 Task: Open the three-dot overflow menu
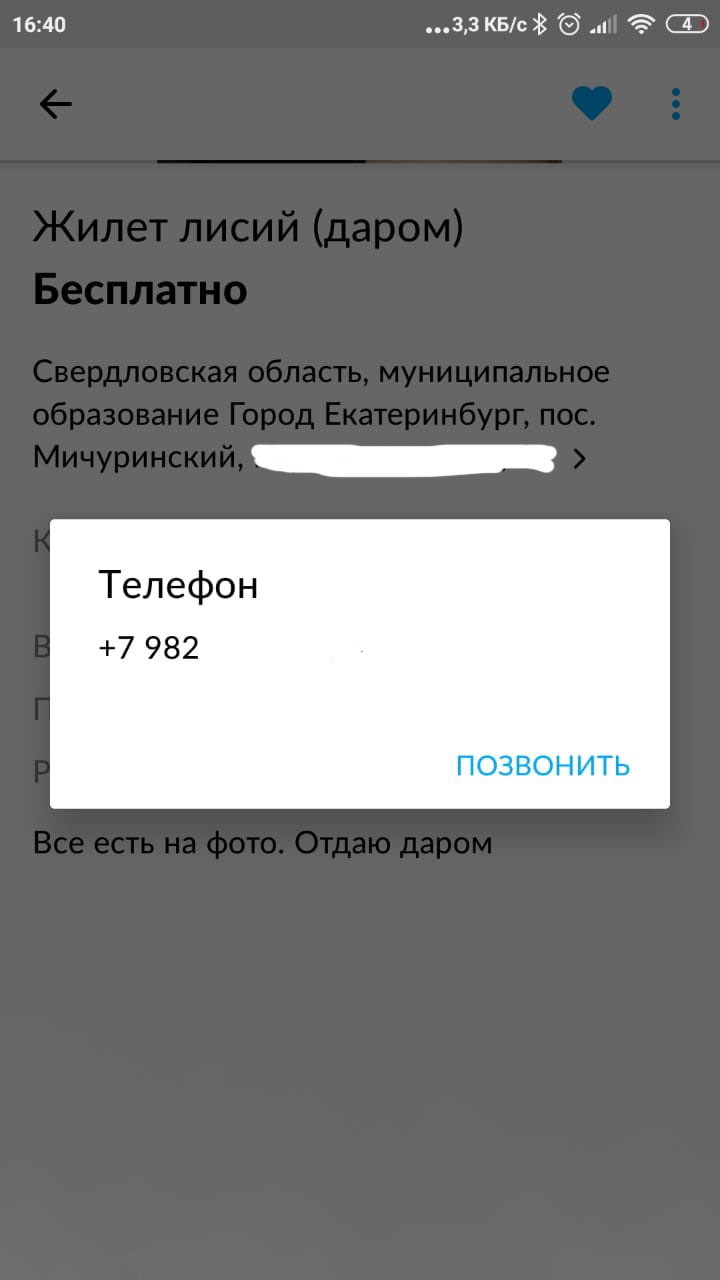(676, 104)
